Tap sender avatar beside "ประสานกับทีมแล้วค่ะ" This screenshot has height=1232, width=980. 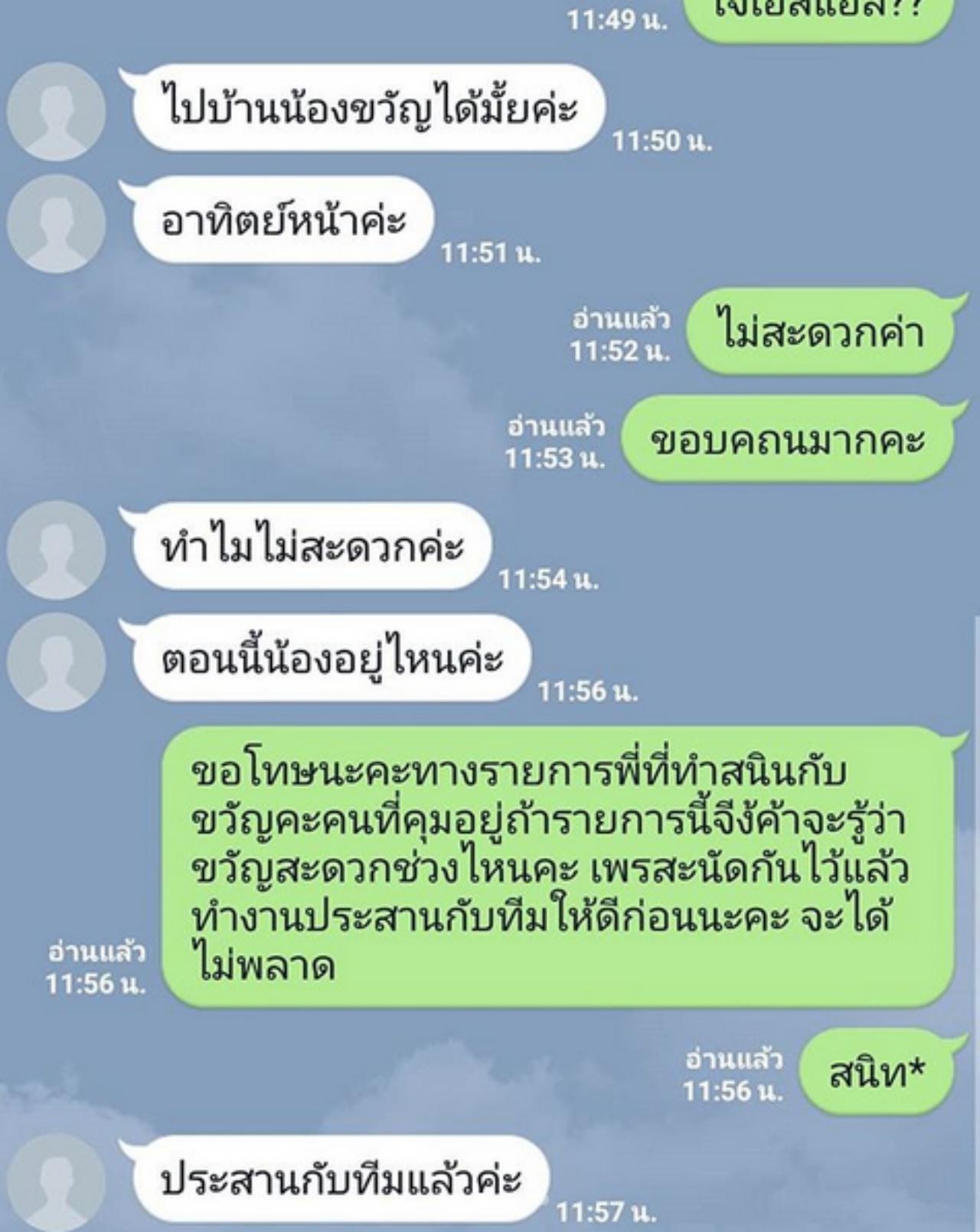pos(56,1182)
